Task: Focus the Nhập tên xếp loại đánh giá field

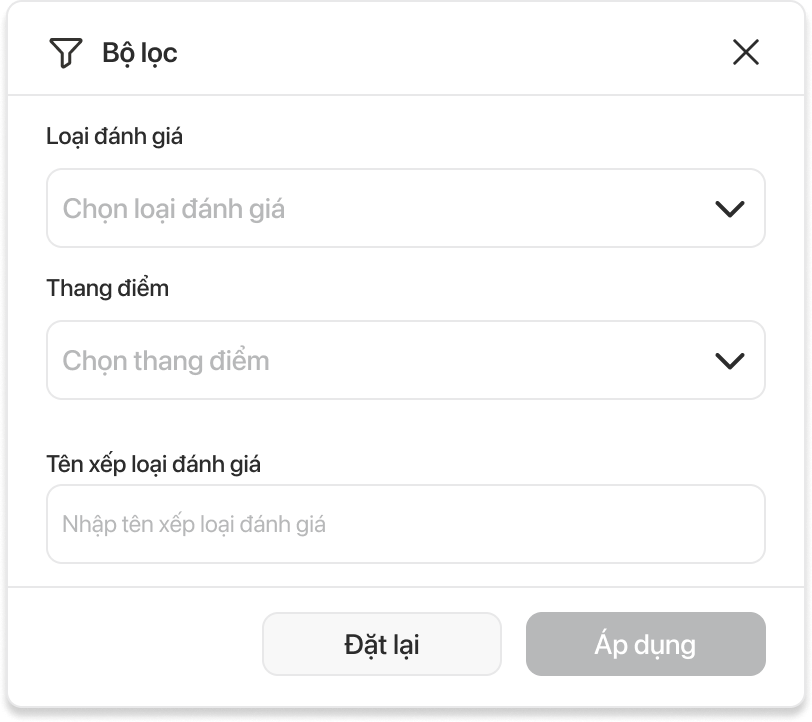Action: click(x=405, y=524)
